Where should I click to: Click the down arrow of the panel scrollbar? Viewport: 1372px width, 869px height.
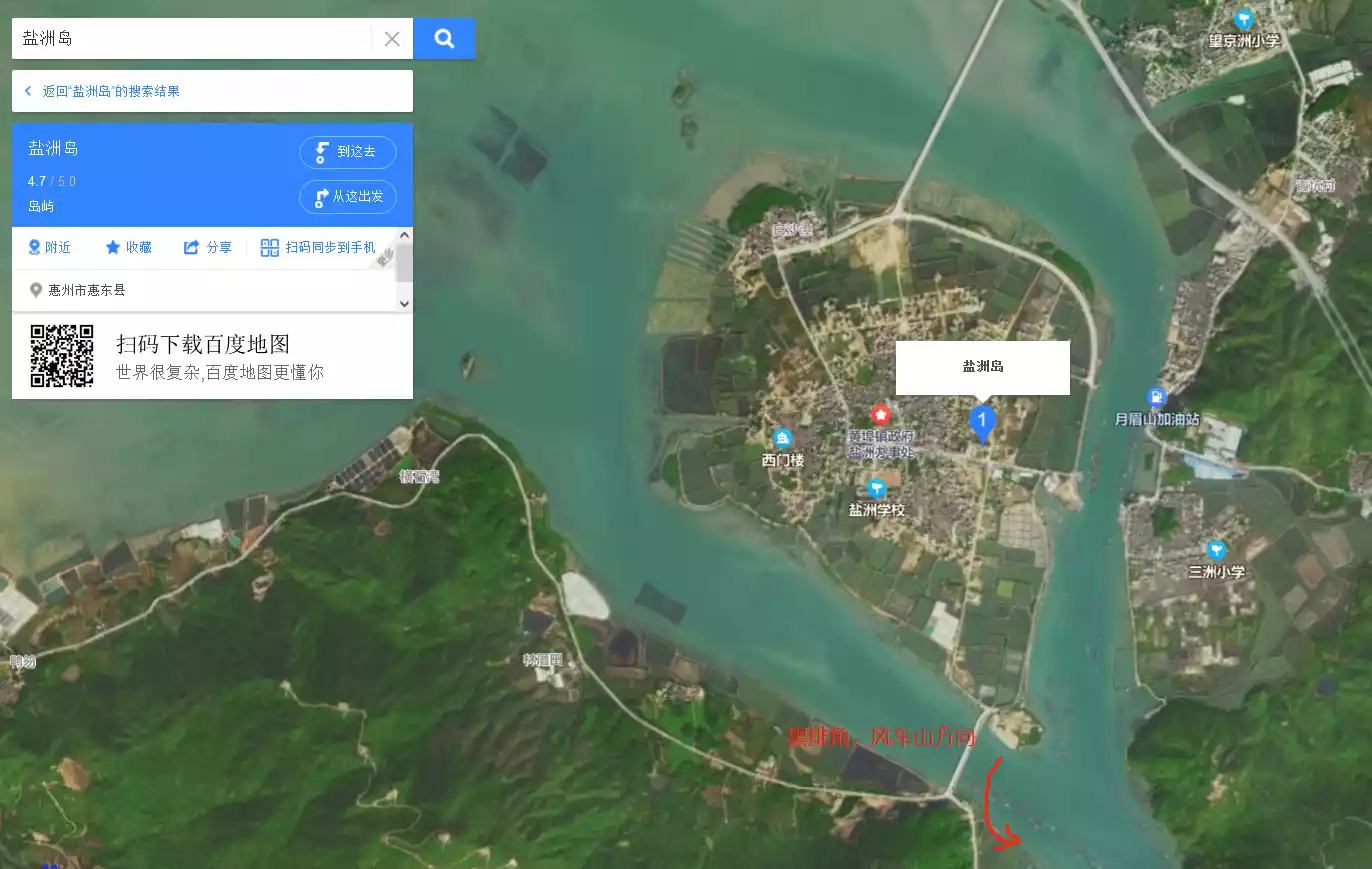coord(404,302)
